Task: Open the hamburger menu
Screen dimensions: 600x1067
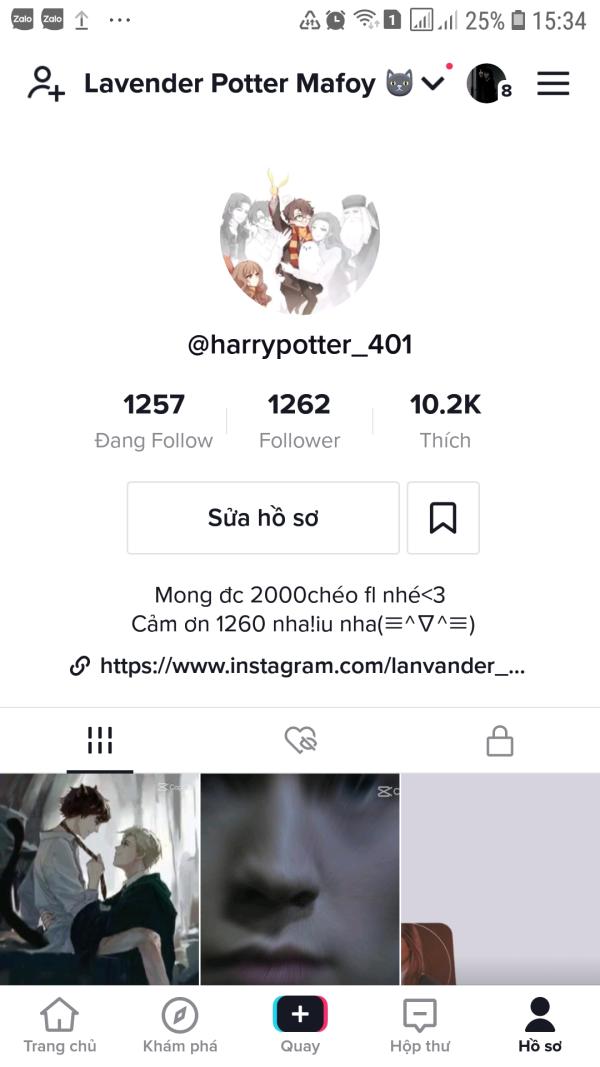Action: click(x=553, y=84)
